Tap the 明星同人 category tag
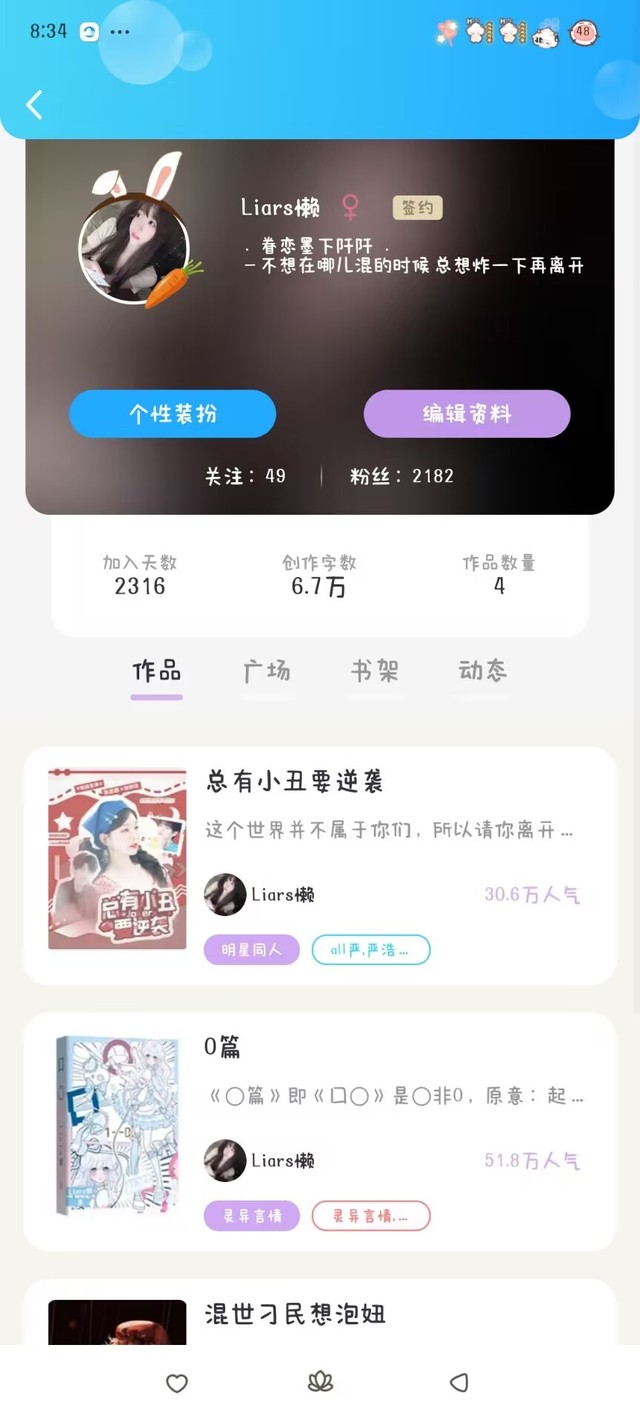Screen dimensions: 640x1422 251,950
